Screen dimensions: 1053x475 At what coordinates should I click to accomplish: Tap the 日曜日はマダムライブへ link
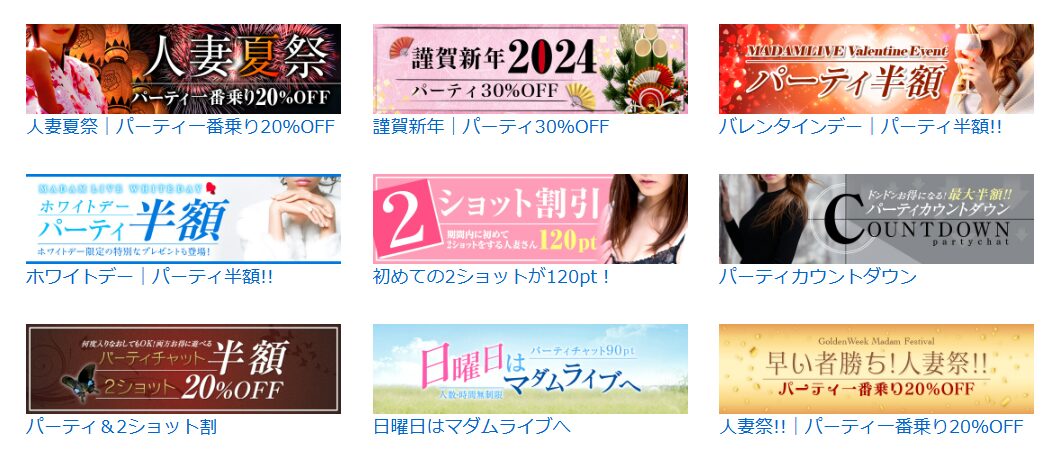(471, 427)
